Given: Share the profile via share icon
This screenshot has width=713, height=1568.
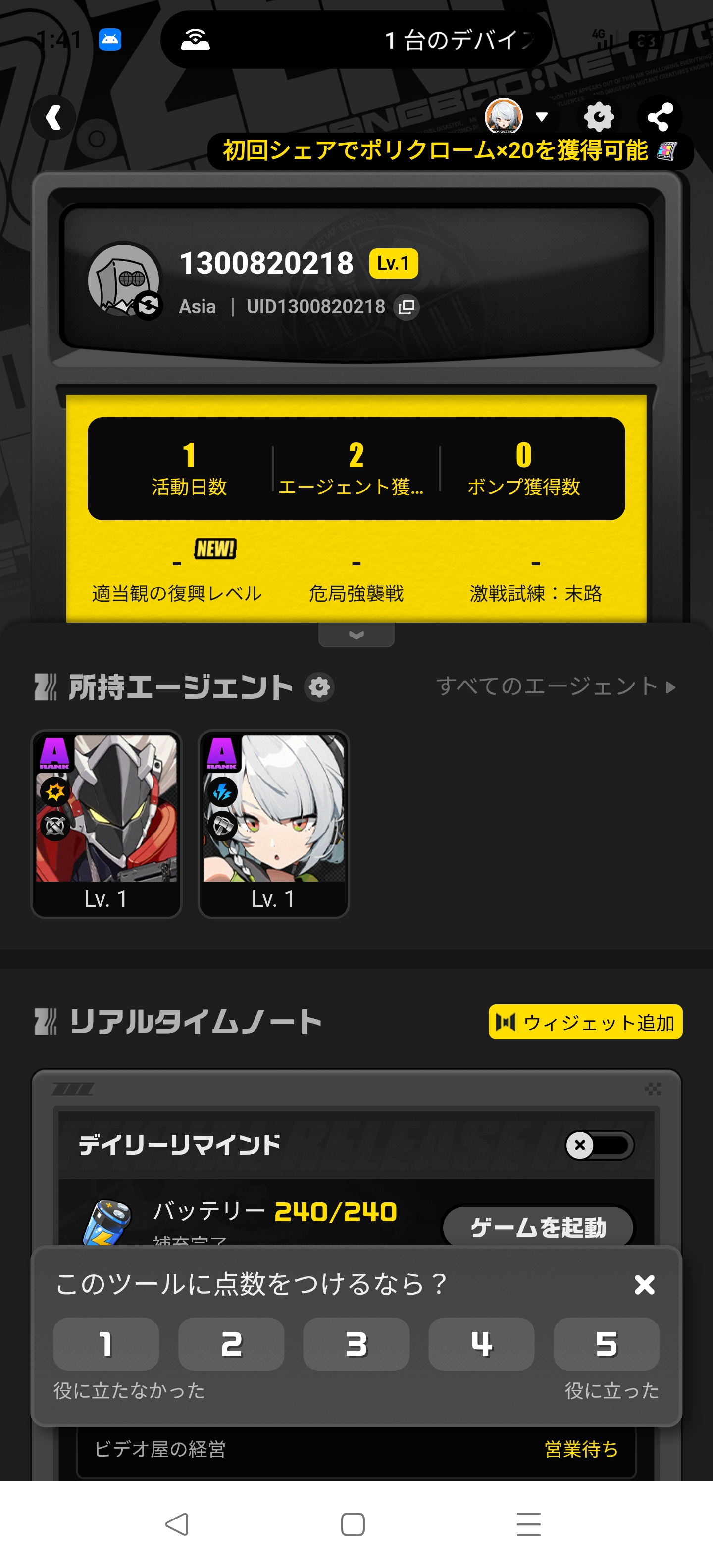Looking at the screenshot, I should coord(660,117).
